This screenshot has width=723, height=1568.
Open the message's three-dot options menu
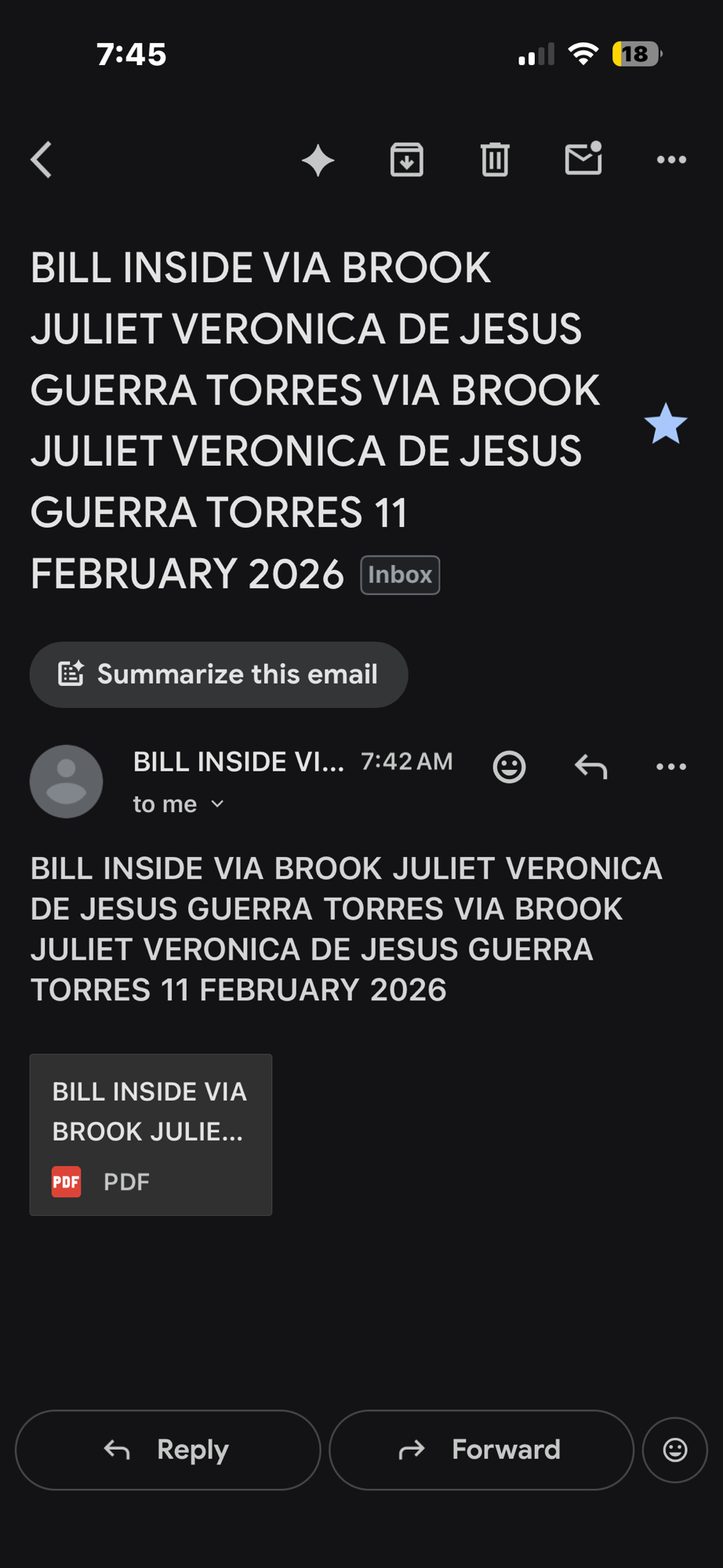[671, 767]
